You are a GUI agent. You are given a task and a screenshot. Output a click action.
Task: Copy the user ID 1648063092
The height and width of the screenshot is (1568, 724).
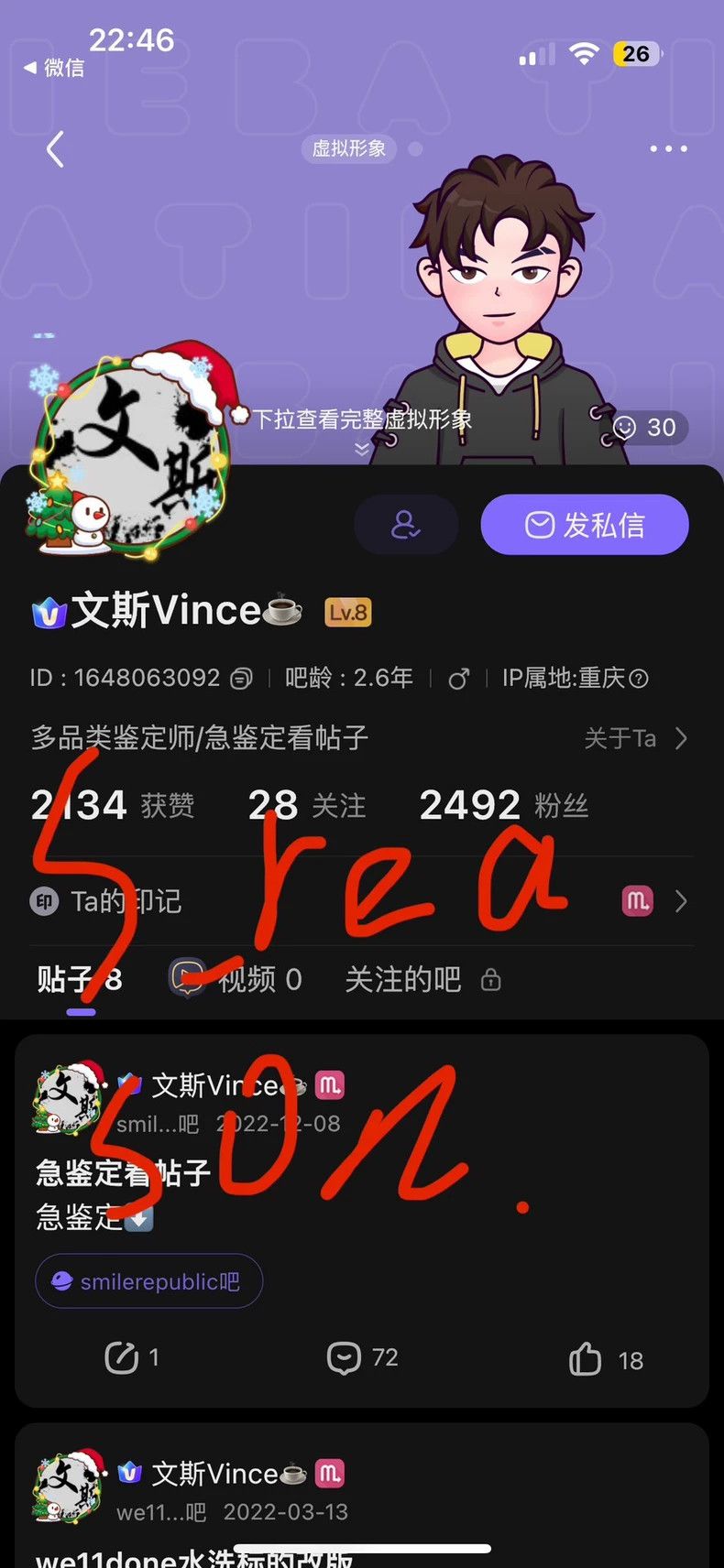pyautogui.click(x=241, y=678)
